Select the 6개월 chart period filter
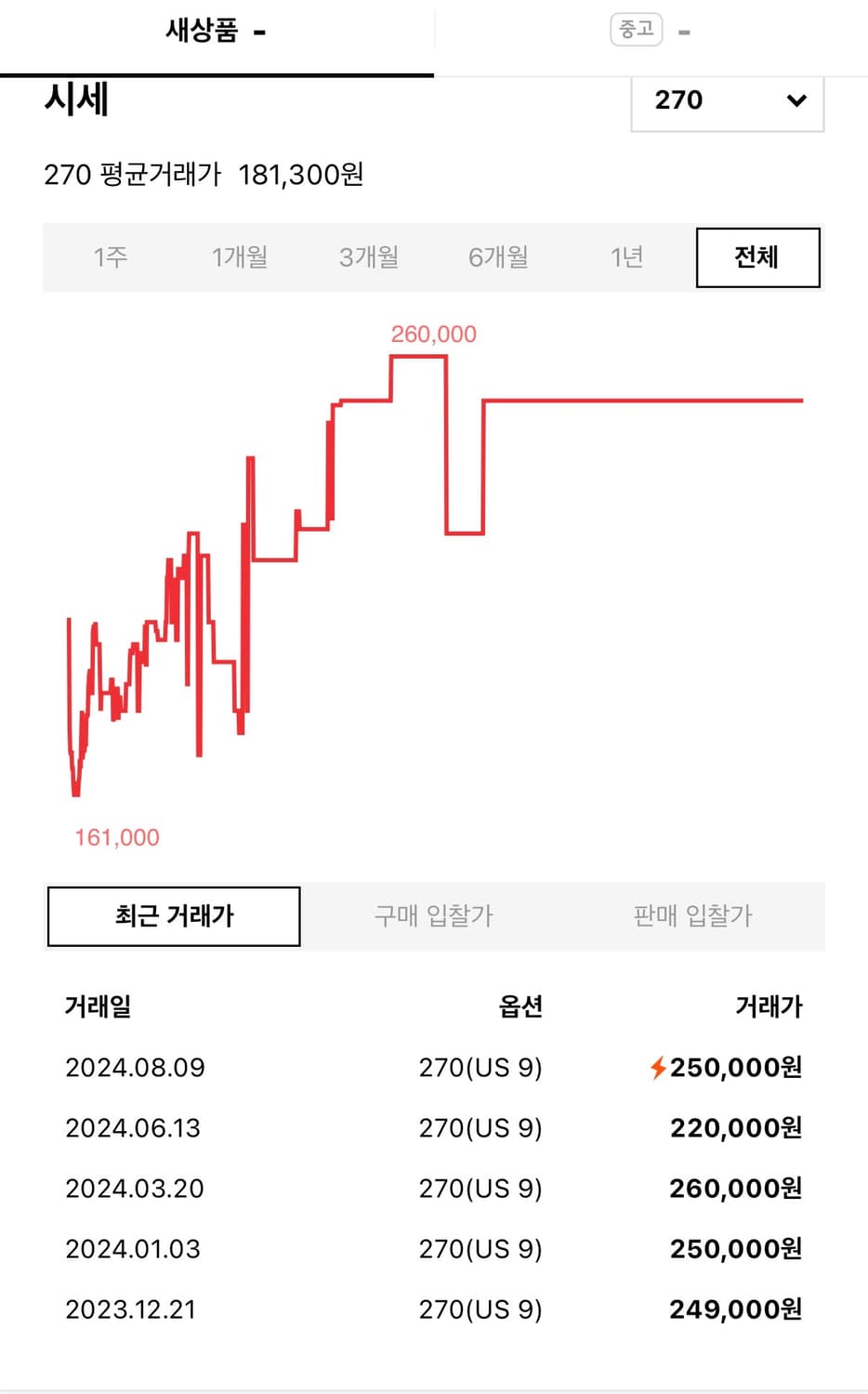Viewport: 868px width, 1394px height. 497,258
